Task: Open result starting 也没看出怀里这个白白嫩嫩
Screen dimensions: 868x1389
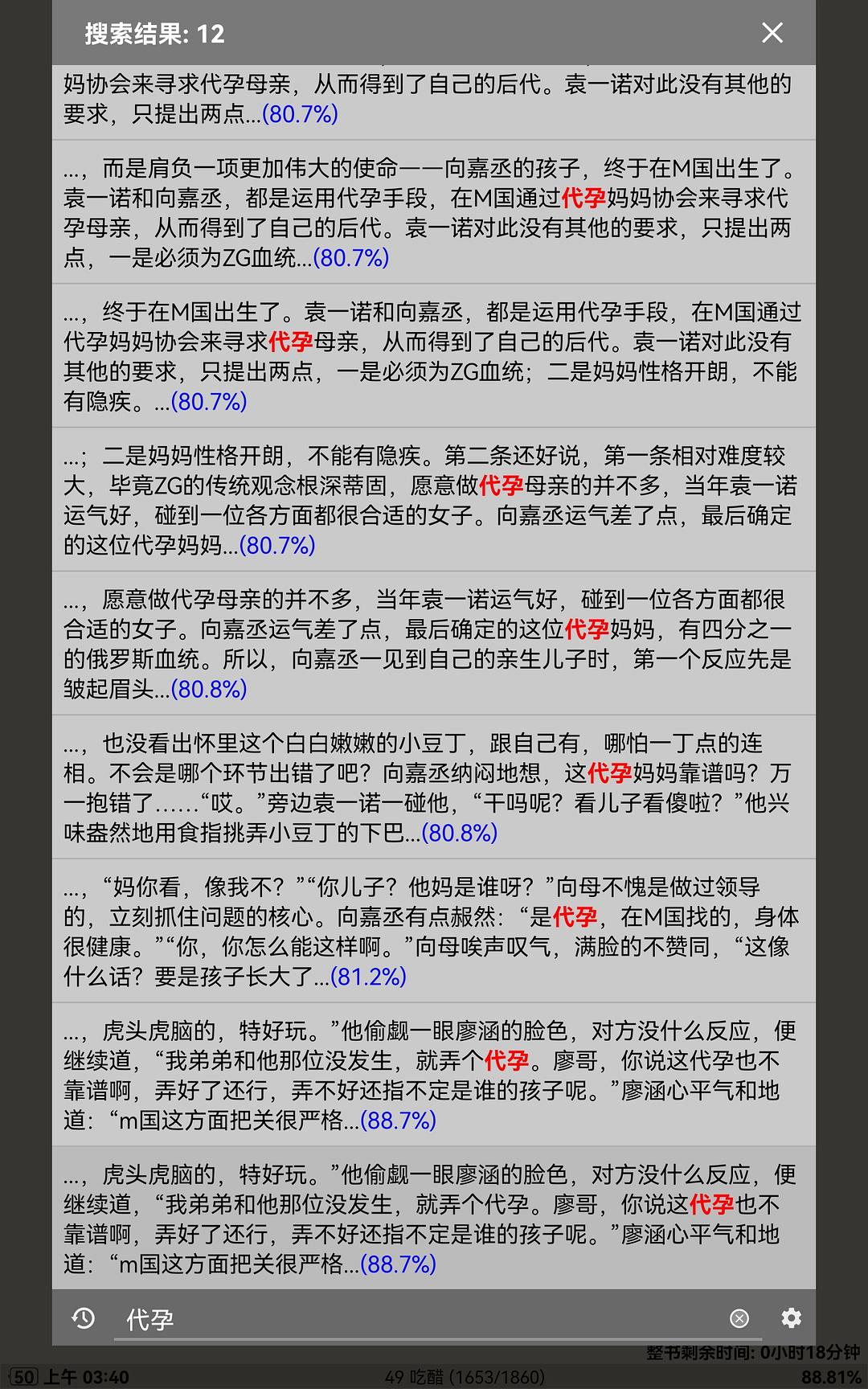Action: 434,788
